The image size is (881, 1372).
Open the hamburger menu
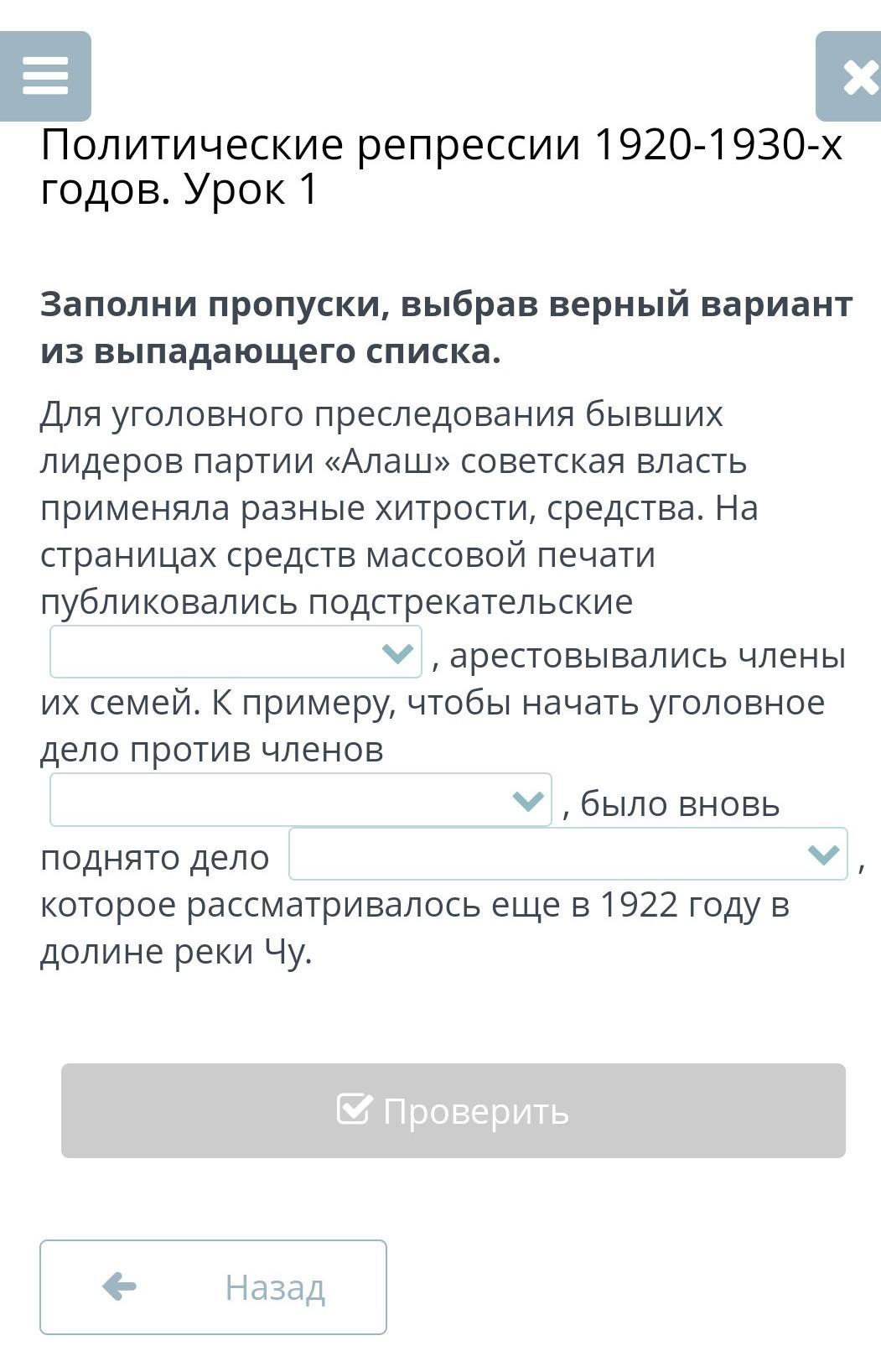[x=45, y=76]
